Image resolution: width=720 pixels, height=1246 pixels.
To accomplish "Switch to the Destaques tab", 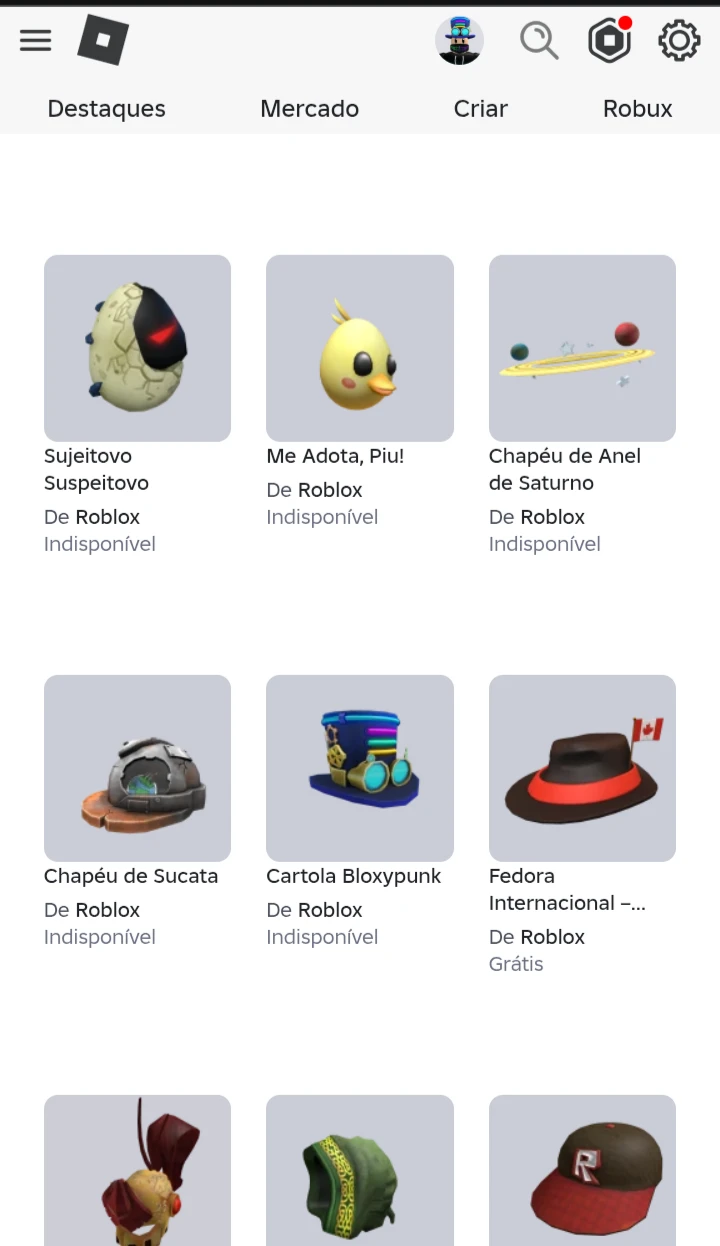I will pos(107,108).
